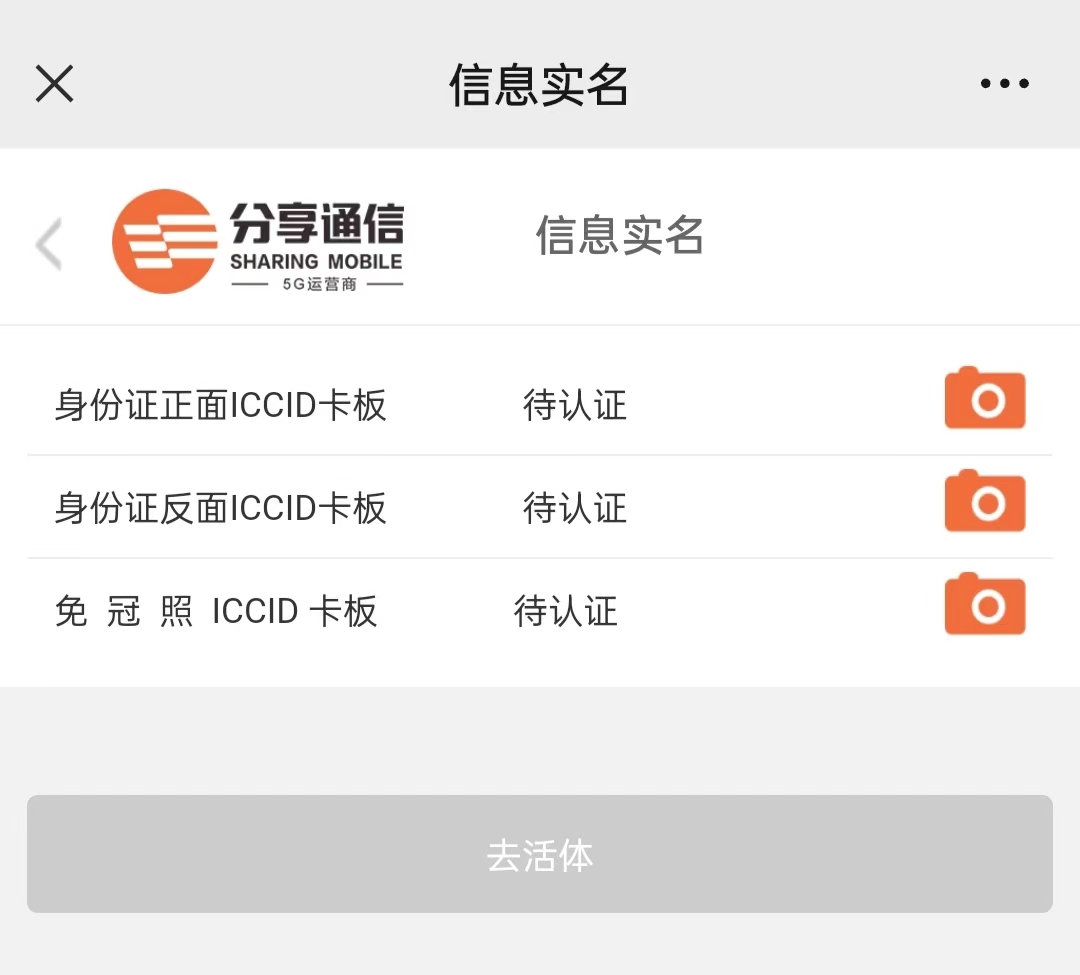Tap the 去活体 button

tap(540, 854)
